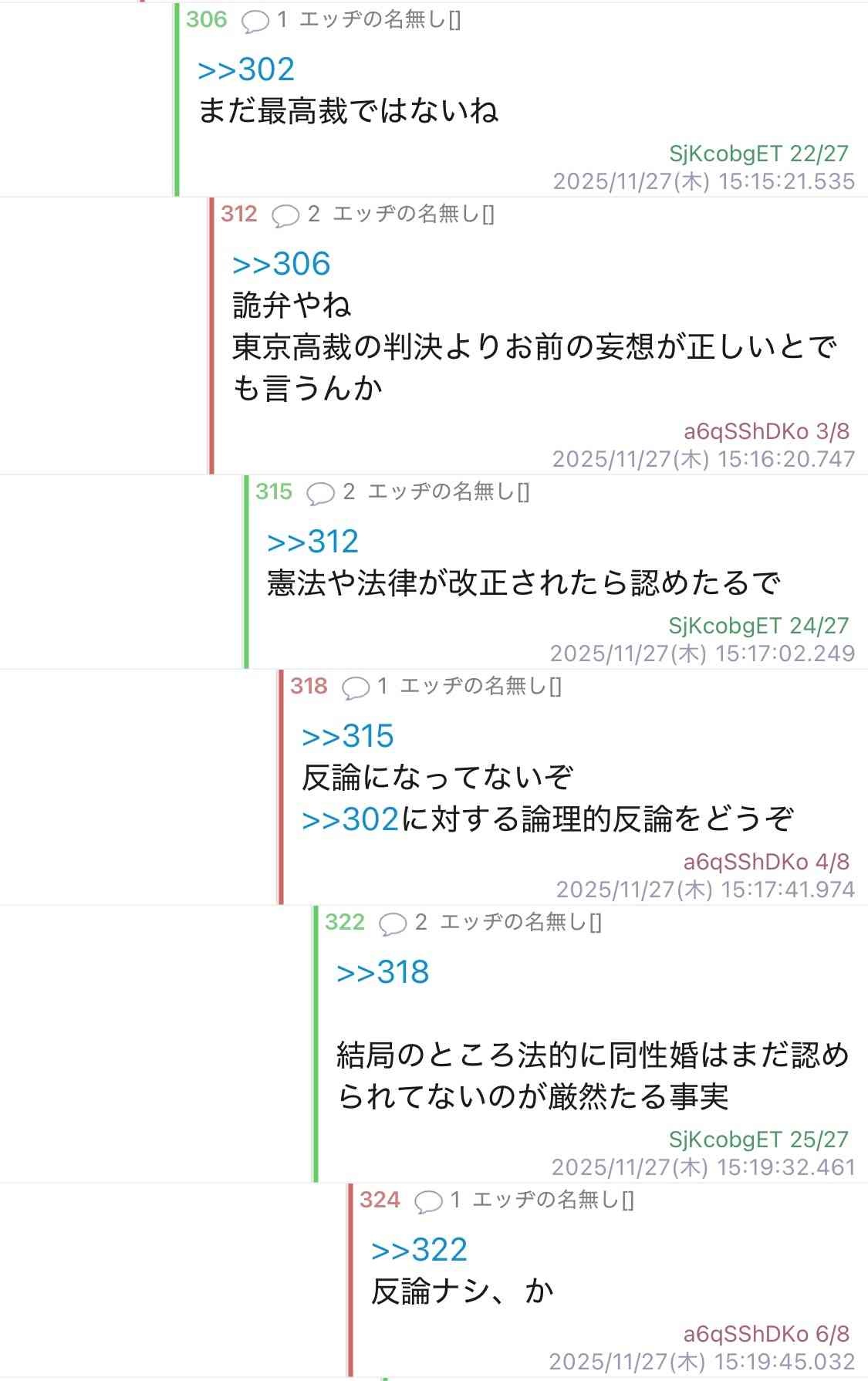Screen dimensions: 868x1381
Task: View the reply bubble on post 306
Action: [255, 21]
